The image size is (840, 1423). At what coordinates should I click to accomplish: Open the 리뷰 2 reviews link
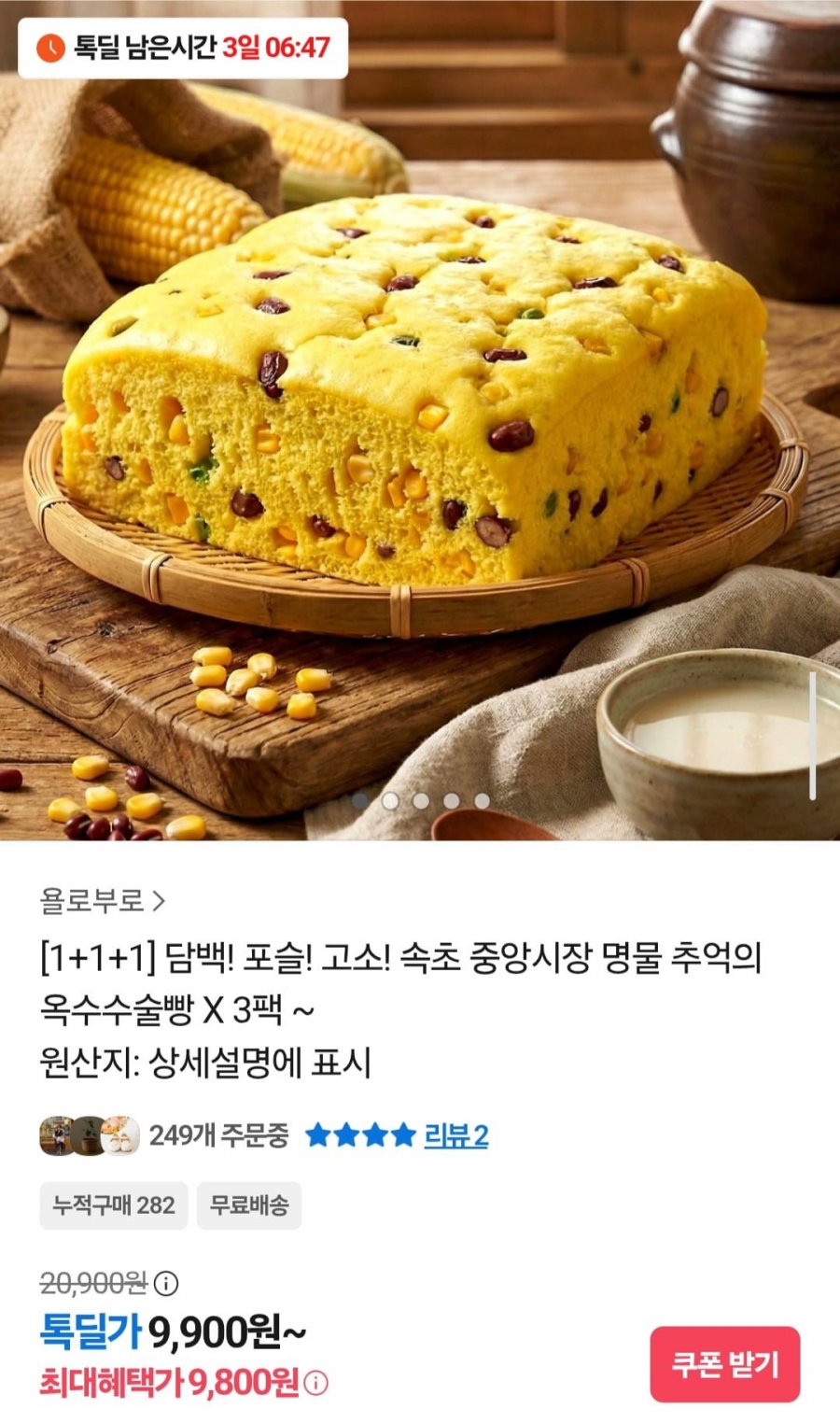(455, 1135)
